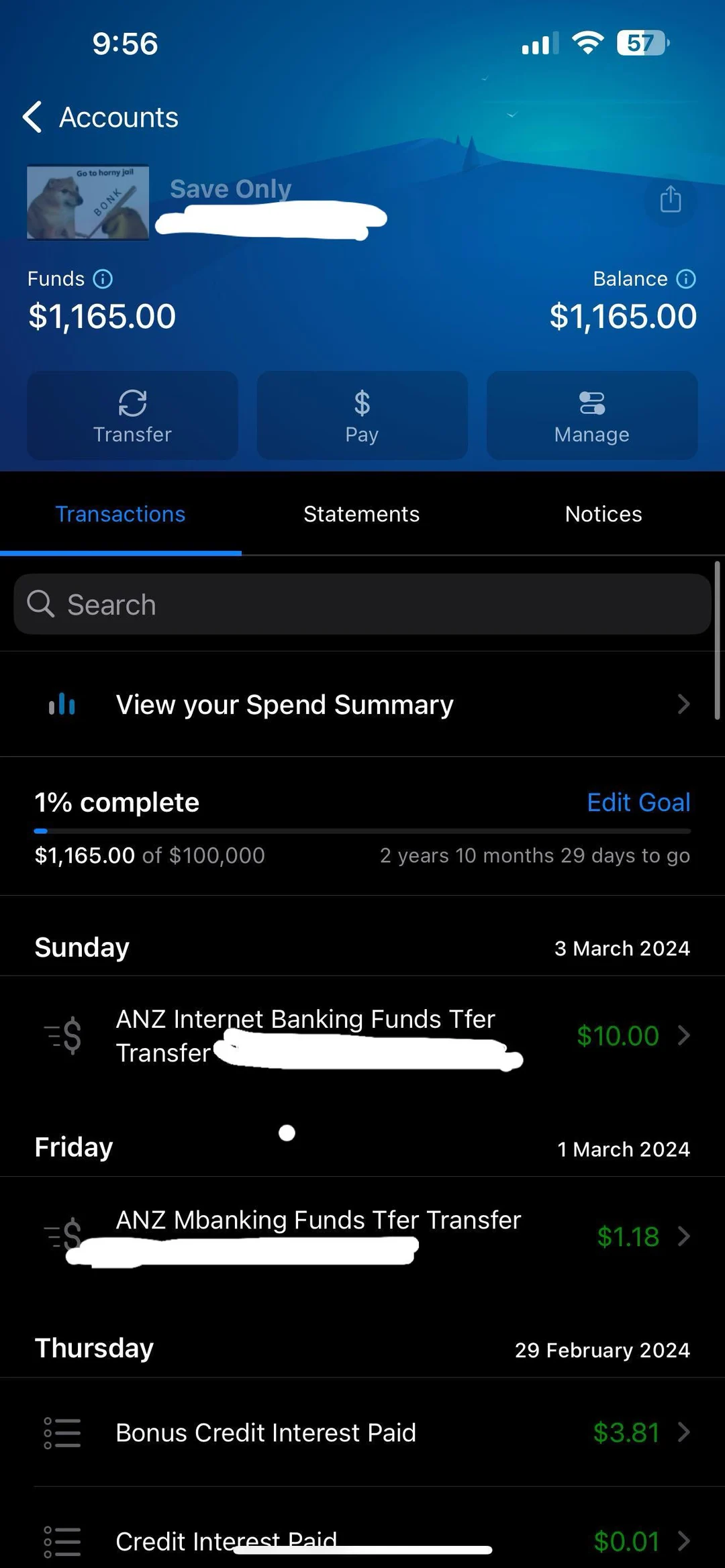Go back to Accounts
Viewport: 725px width, 1568px height.
[x=101, y=117]
